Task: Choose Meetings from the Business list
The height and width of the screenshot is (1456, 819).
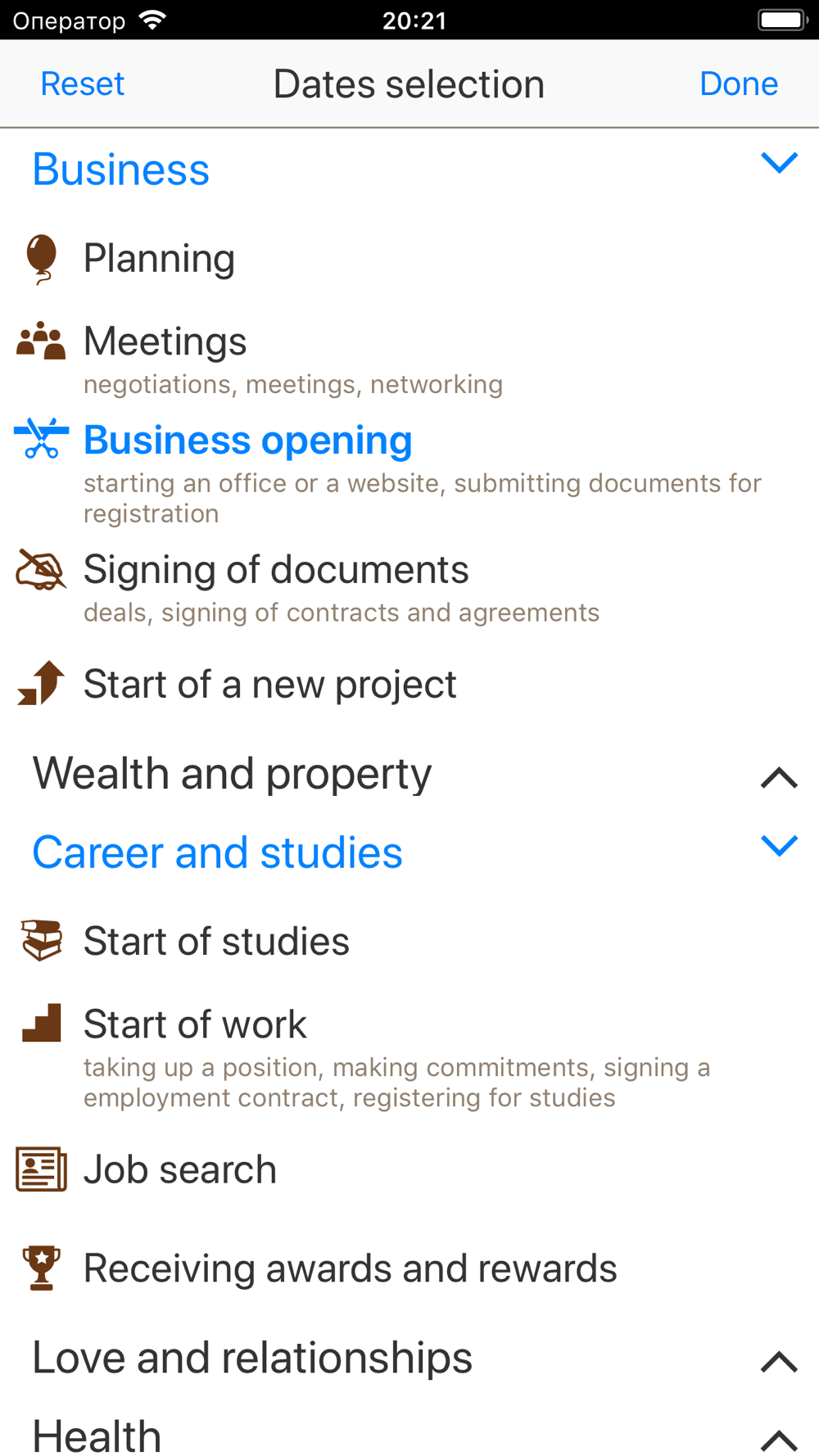Action: pos(165,342)
